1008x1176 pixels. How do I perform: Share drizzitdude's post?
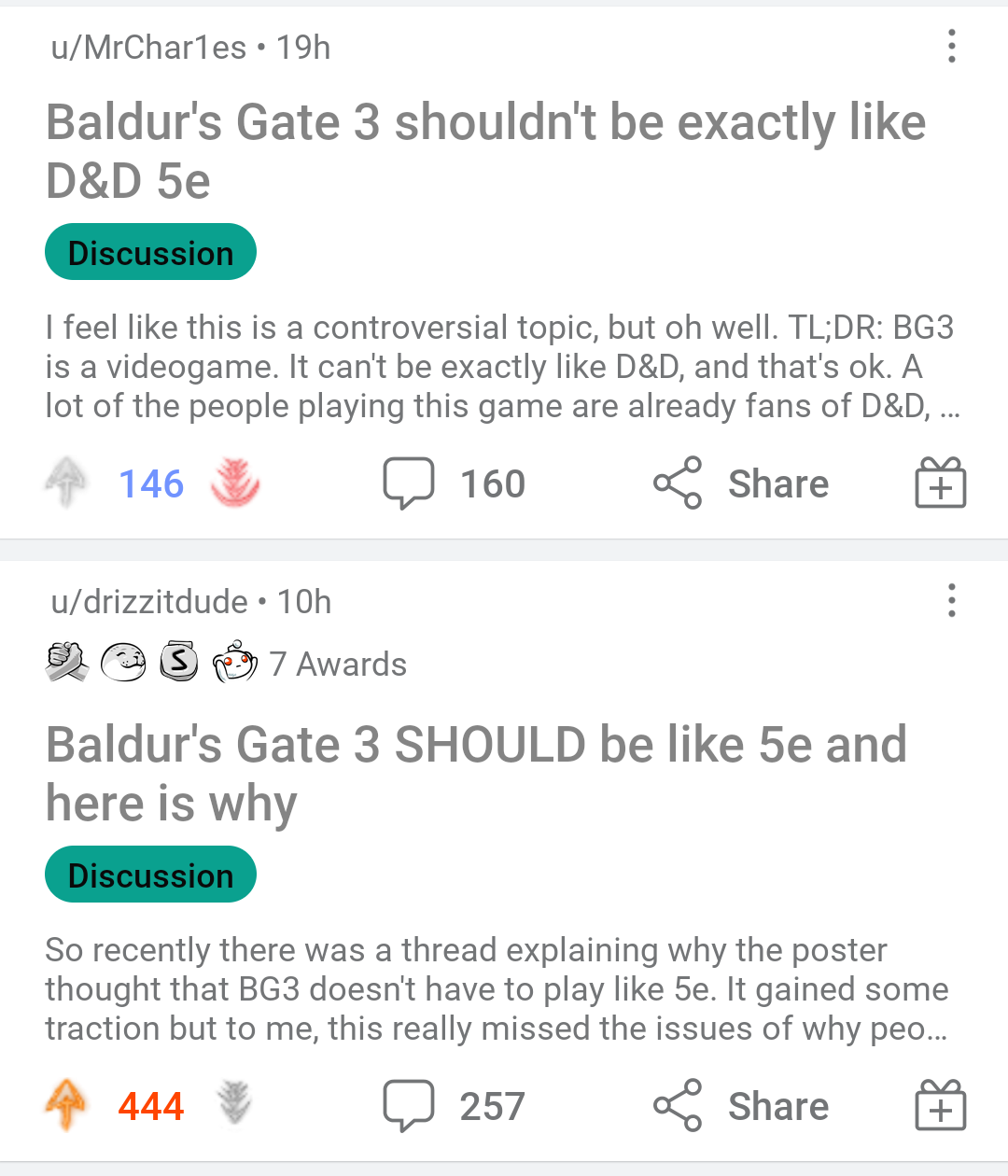click(741, 1106)
